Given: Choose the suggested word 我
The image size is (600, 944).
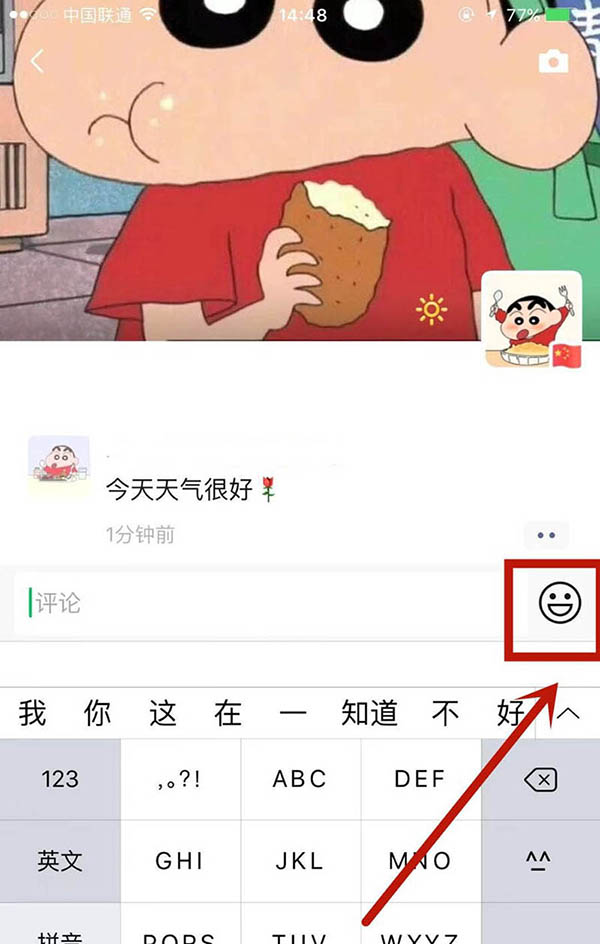Looking at the screenshot, I should [32, 713].
